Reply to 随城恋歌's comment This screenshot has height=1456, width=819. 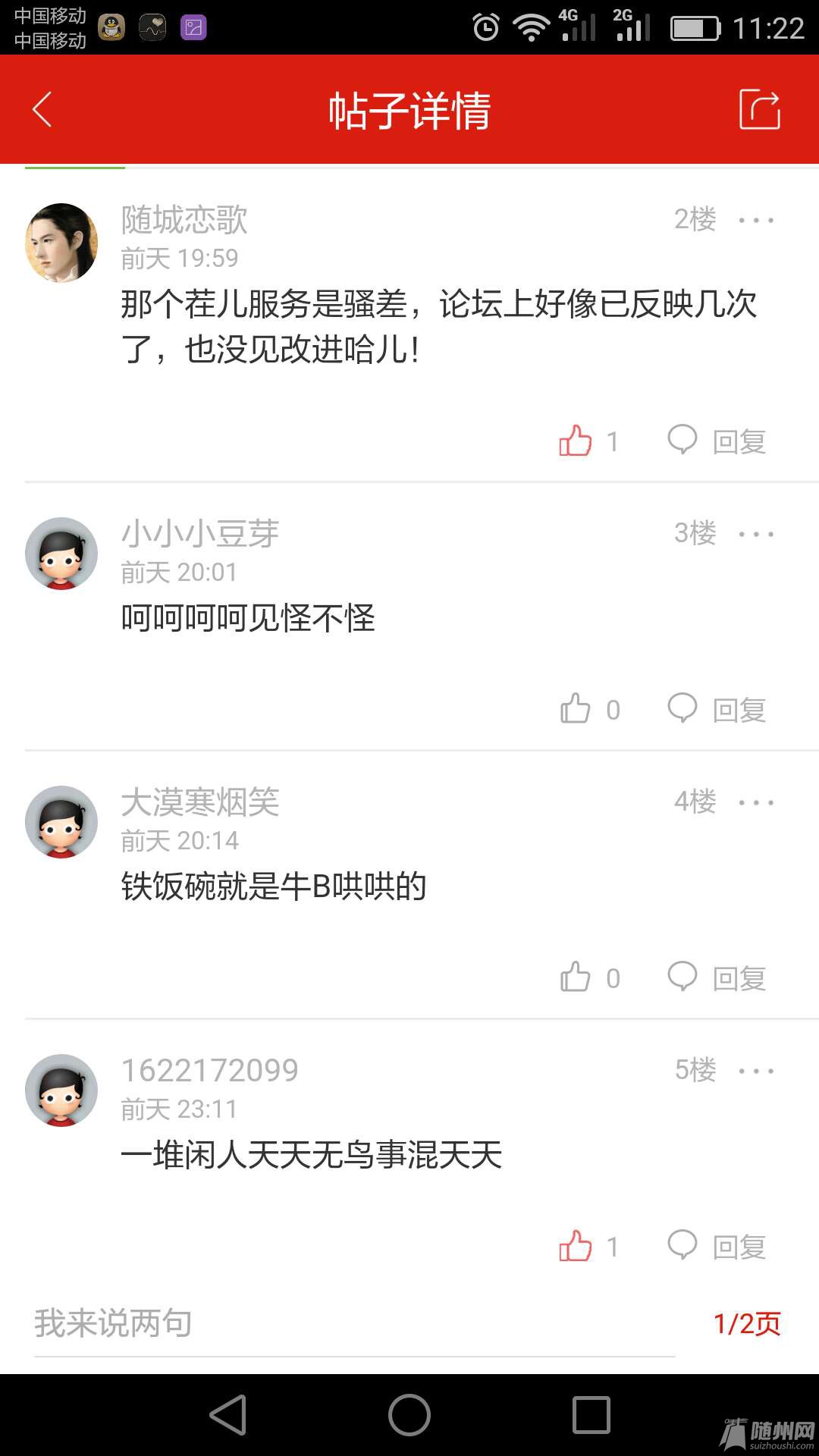[717, 441]
